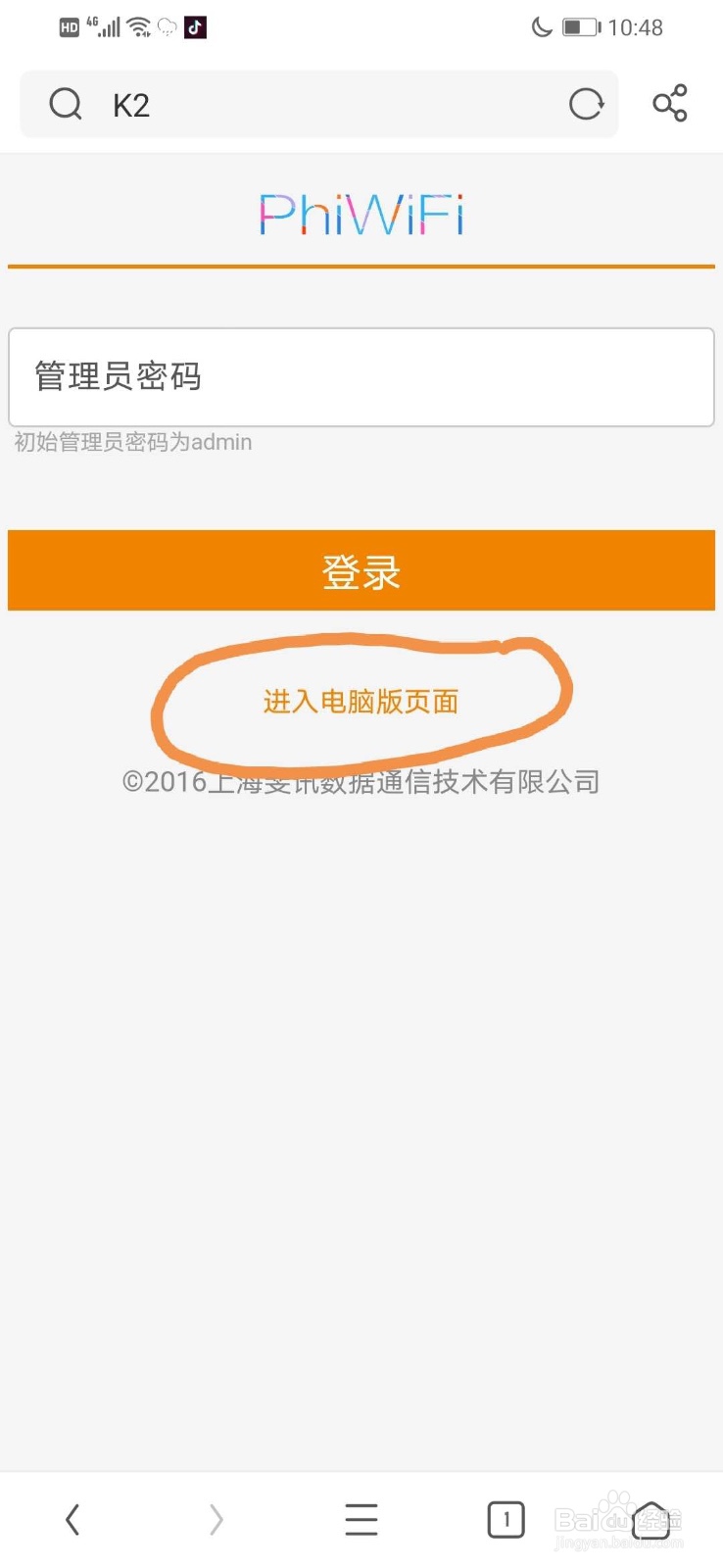Tap the home icon in bottom bar
Screen dimensions: 723x1568
click(x=651, y=1519)
